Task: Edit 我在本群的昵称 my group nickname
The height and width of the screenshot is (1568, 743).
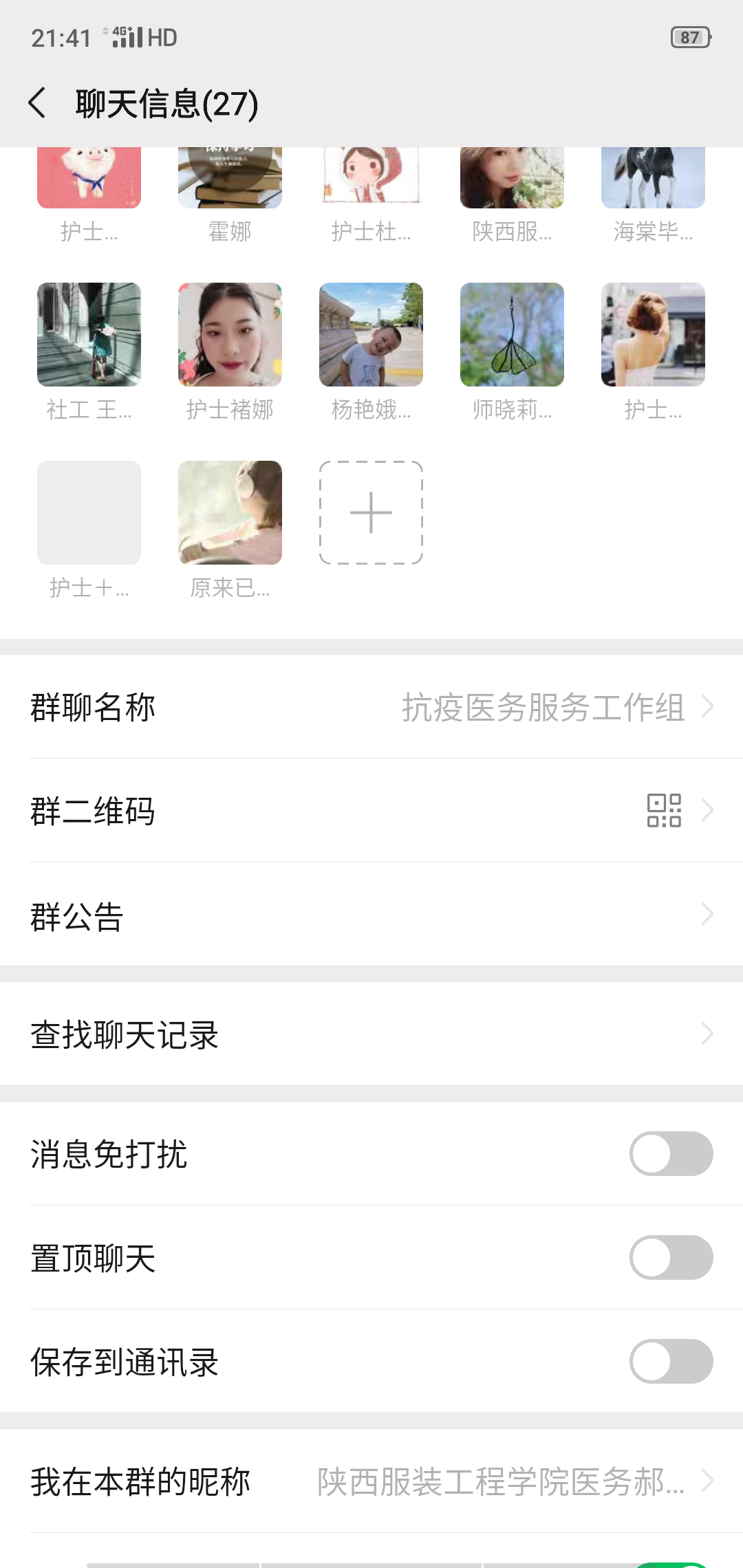Action: (x=371, y=1481)
